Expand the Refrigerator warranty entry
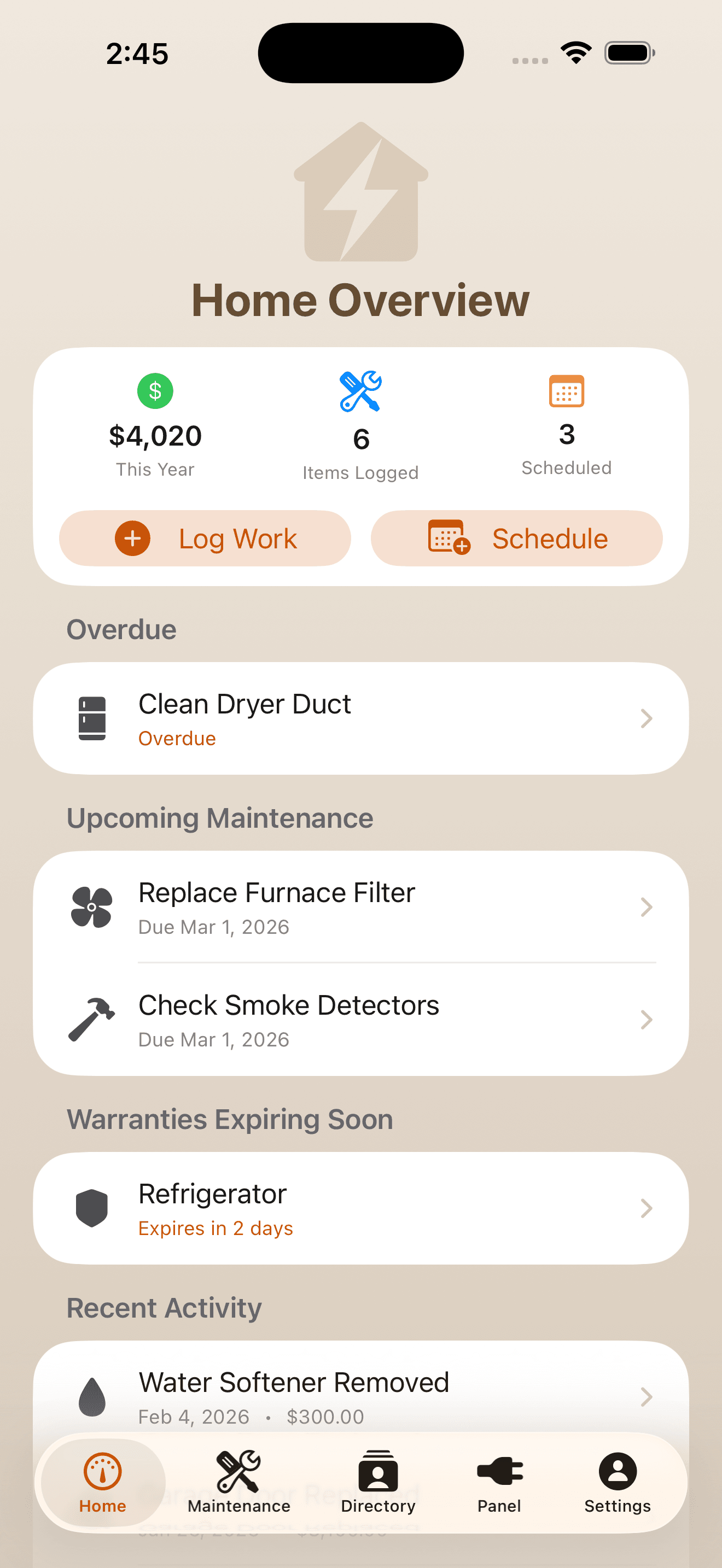 coord(361,1208)
